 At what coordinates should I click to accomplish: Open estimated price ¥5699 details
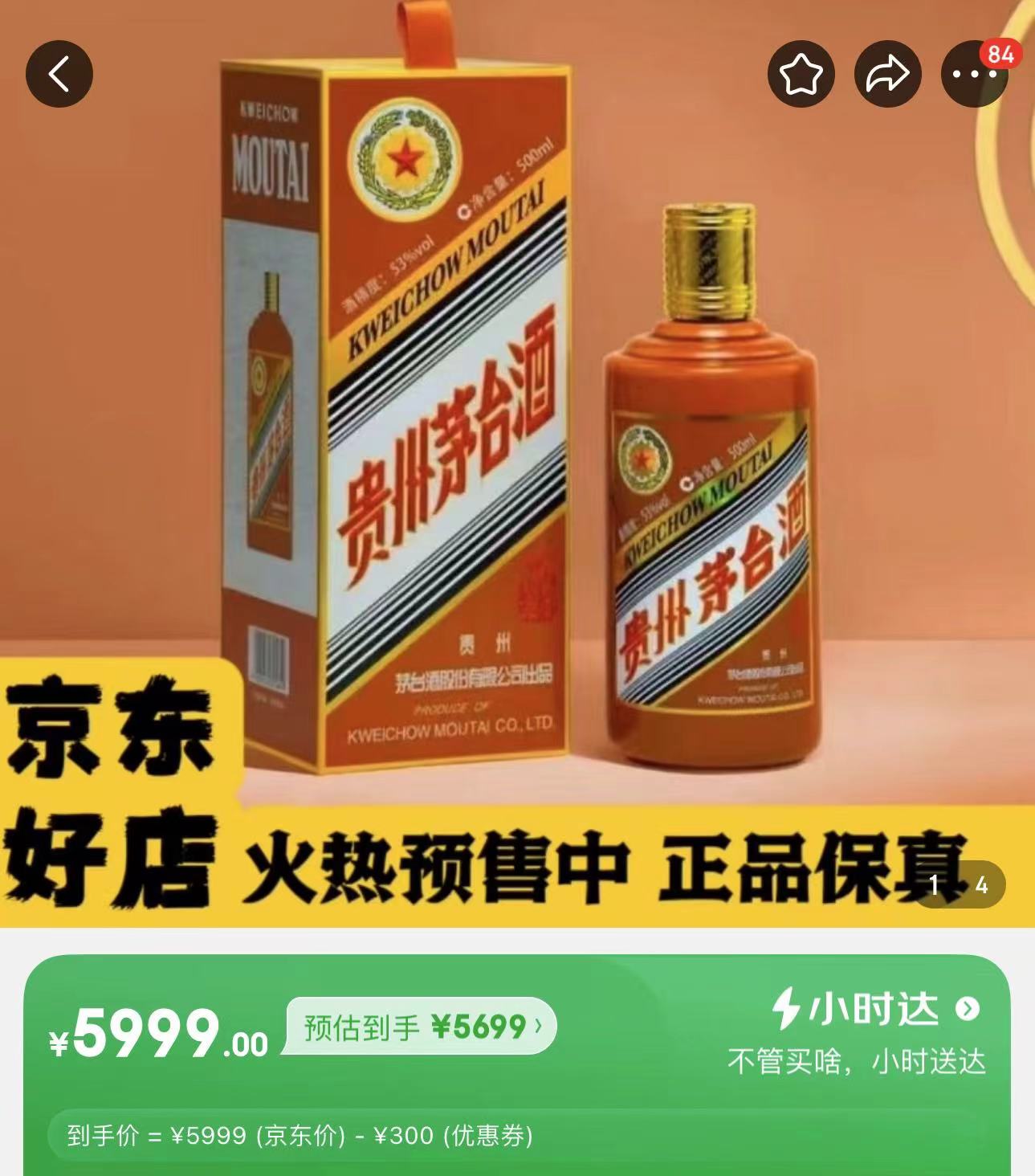[x=422, y=1026]
